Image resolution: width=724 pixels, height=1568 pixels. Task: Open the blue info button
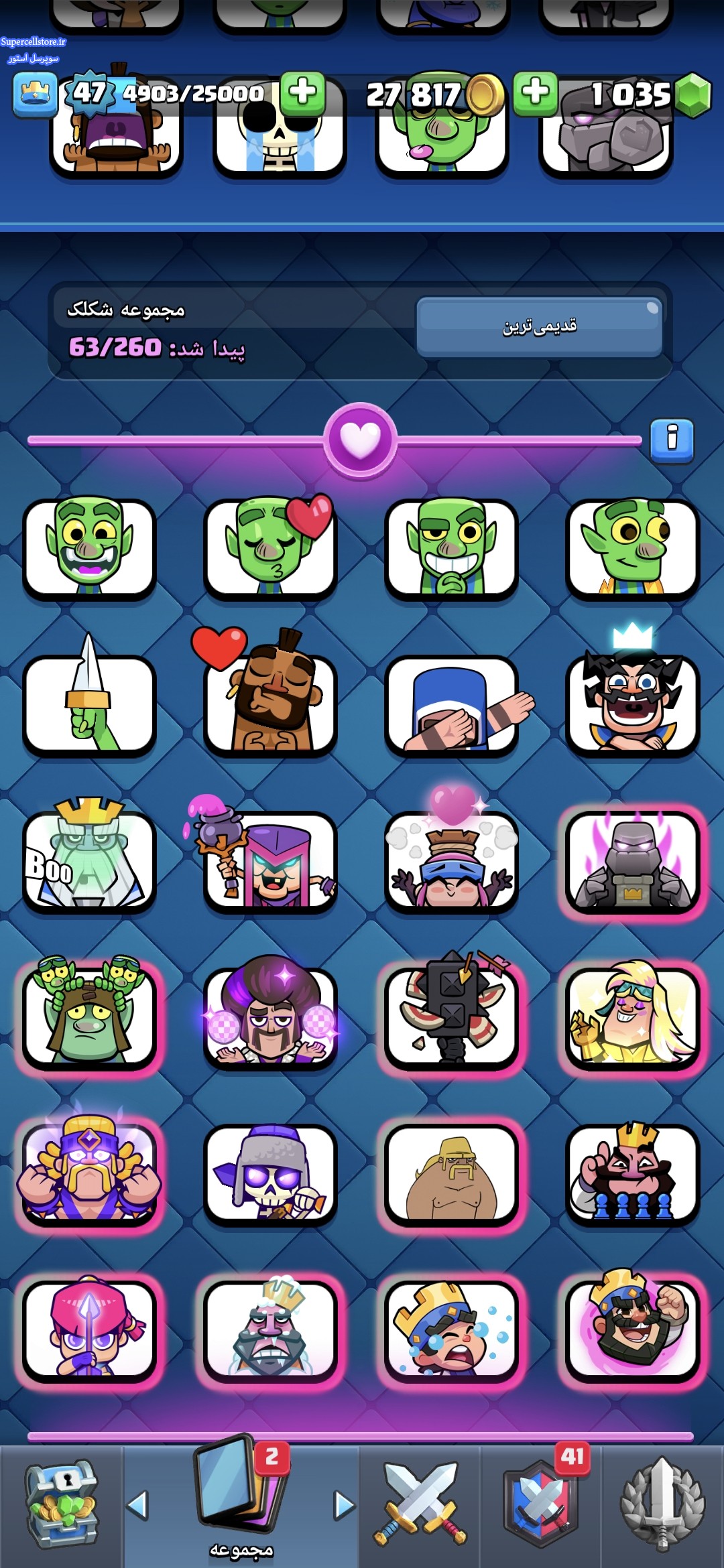[672, 440]
